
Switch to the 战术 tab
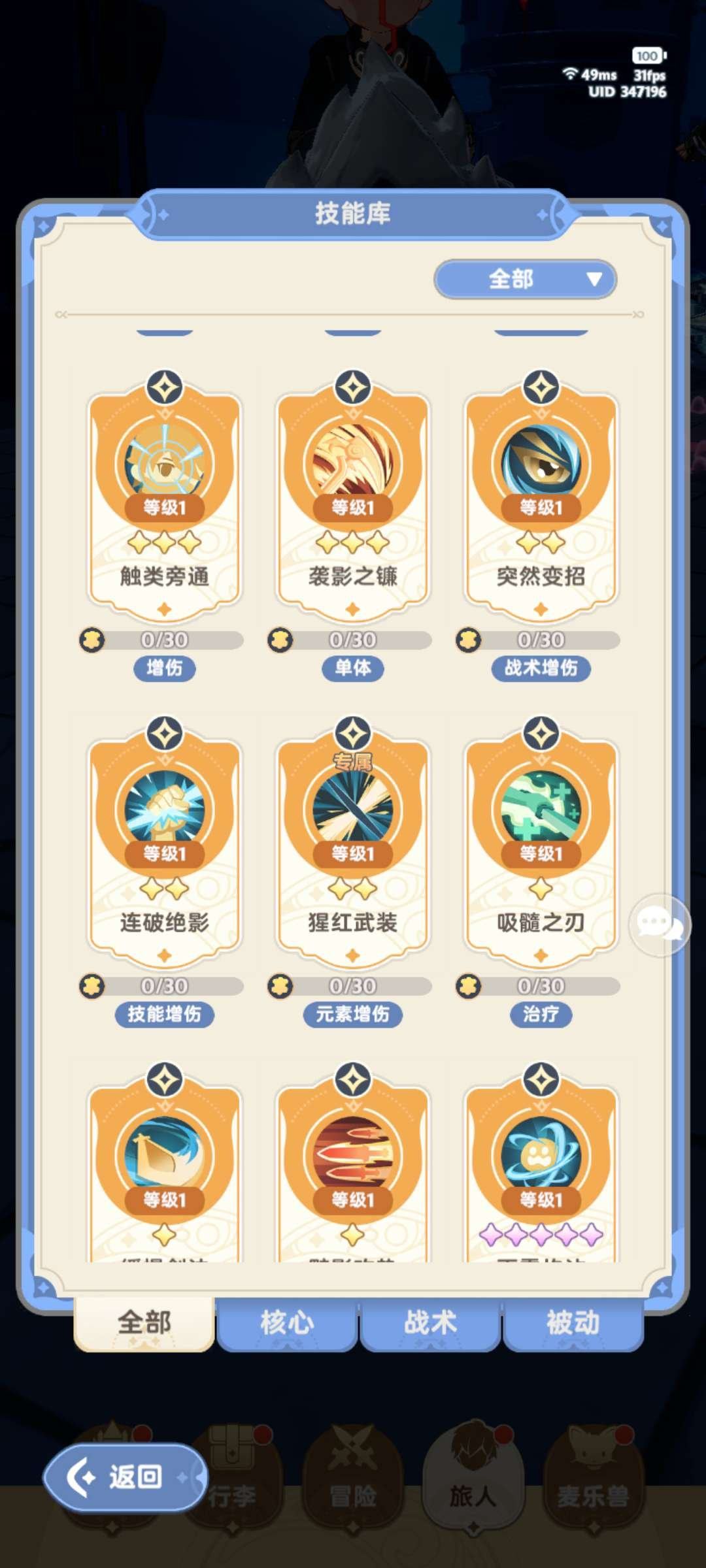click(429, 1322)
